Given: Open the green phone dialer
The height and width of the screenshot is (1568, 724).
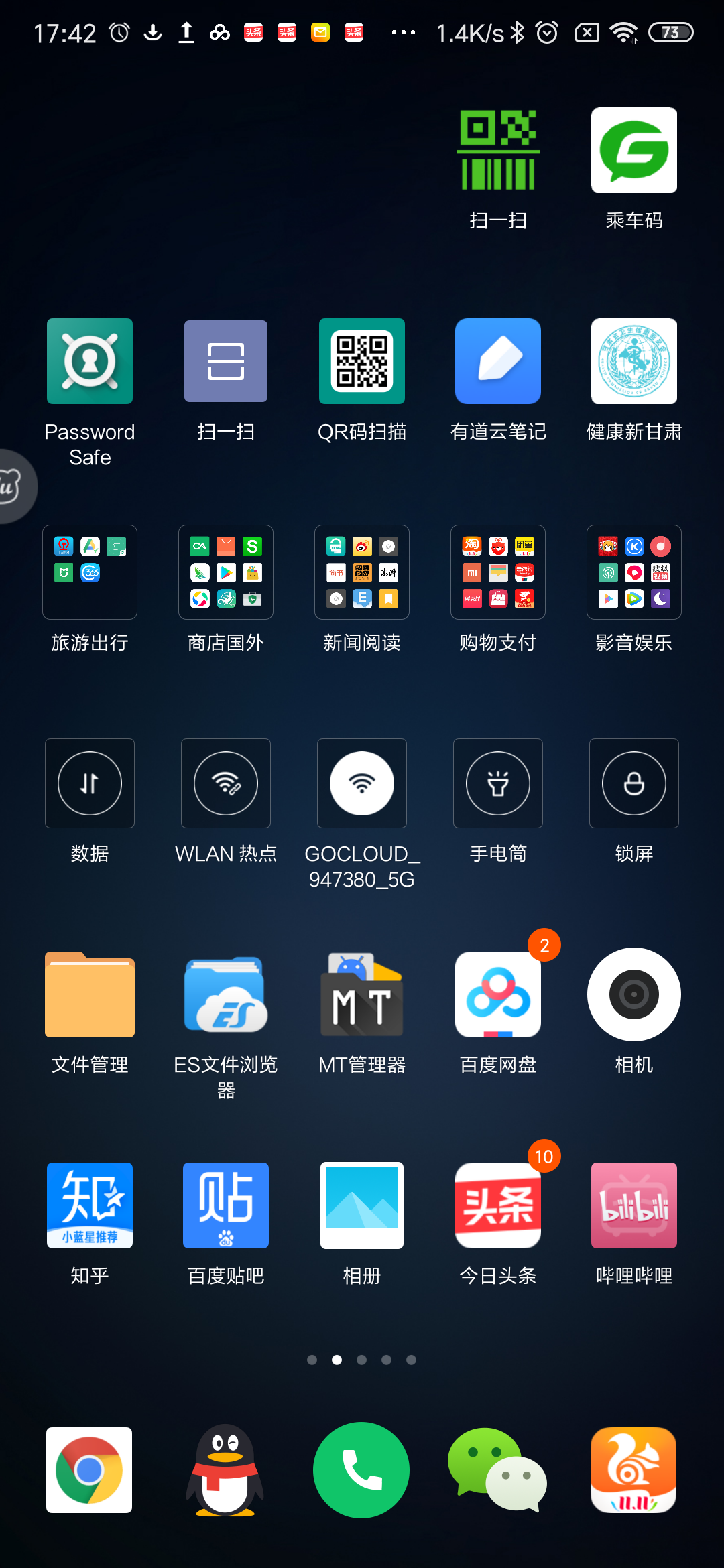Looking at the screenshot, I should pos(362,1470).
